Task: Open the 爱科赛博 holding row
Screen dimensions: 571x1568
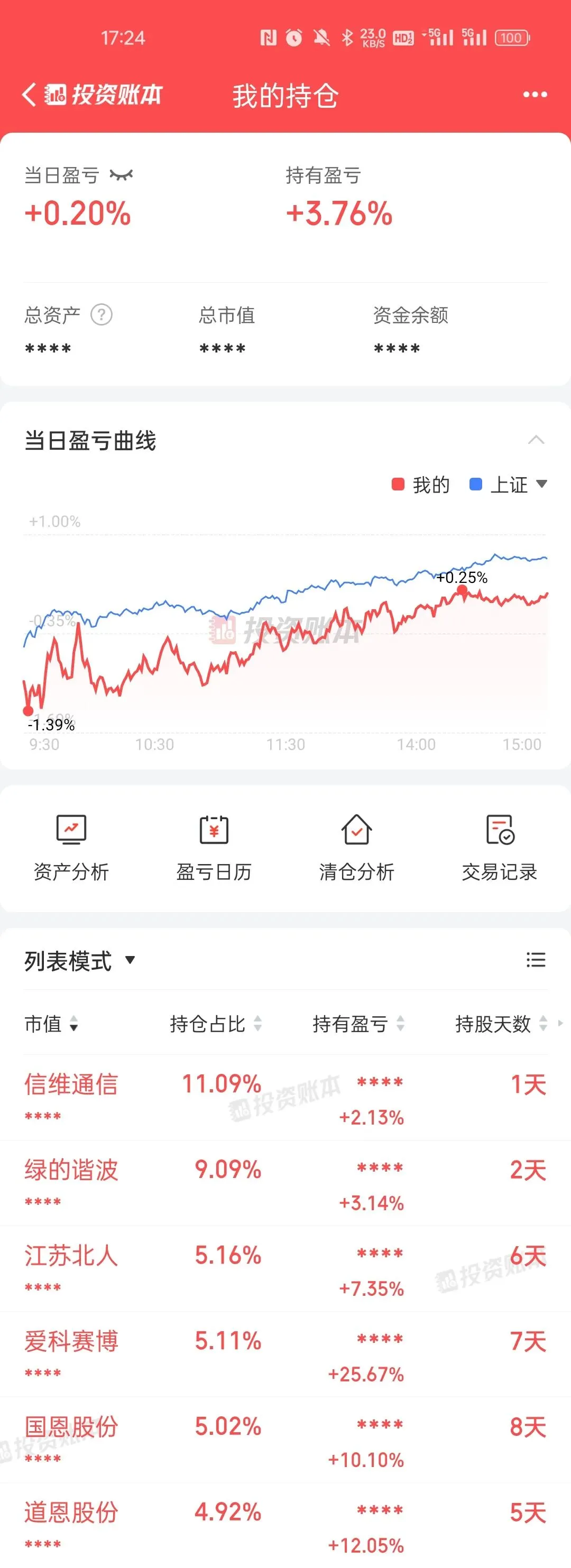Action: pos(285,1355)
